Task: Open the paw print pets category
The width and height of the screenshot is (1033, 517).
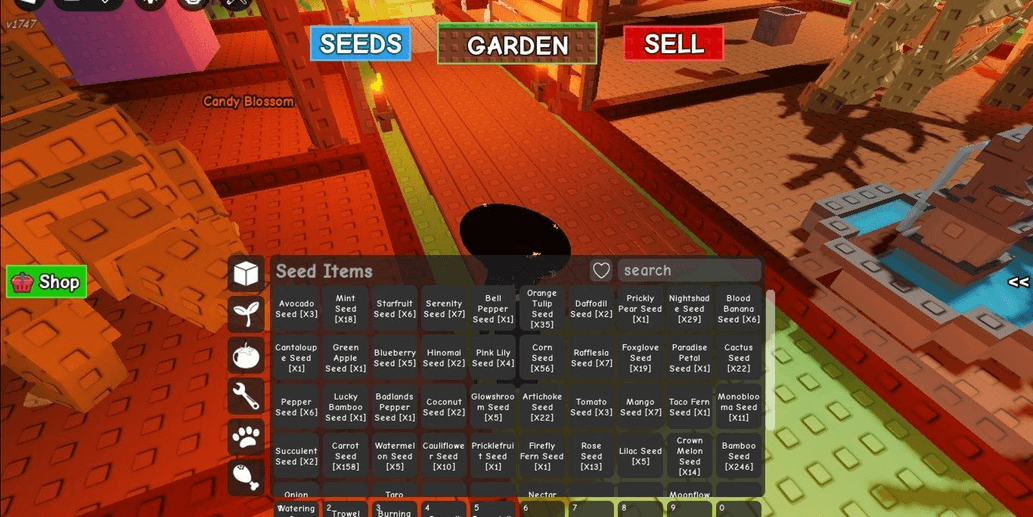Action: tap(246, 437)
